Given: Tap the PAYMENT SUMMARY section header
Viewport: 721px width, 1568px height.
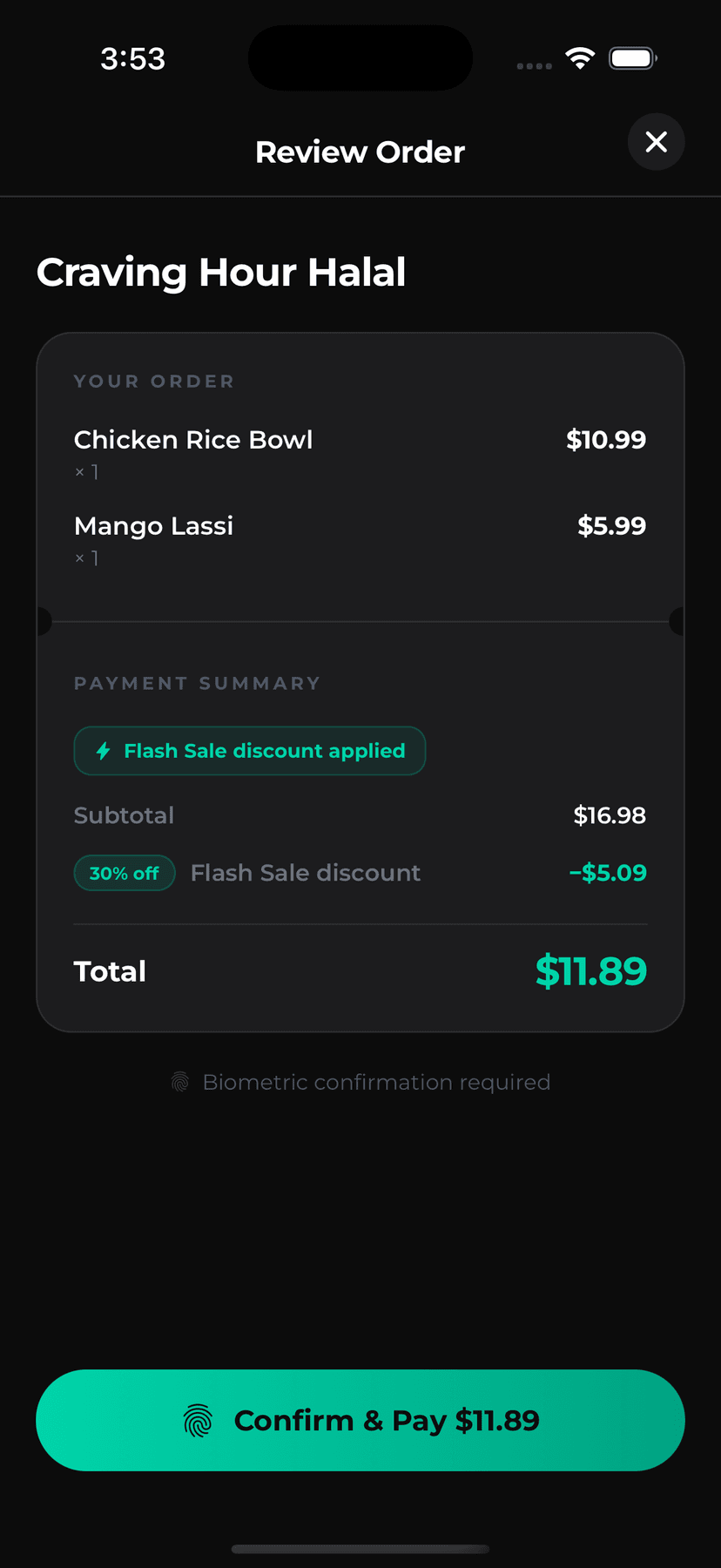Looking at the screenshot, I should coord(197,683).
